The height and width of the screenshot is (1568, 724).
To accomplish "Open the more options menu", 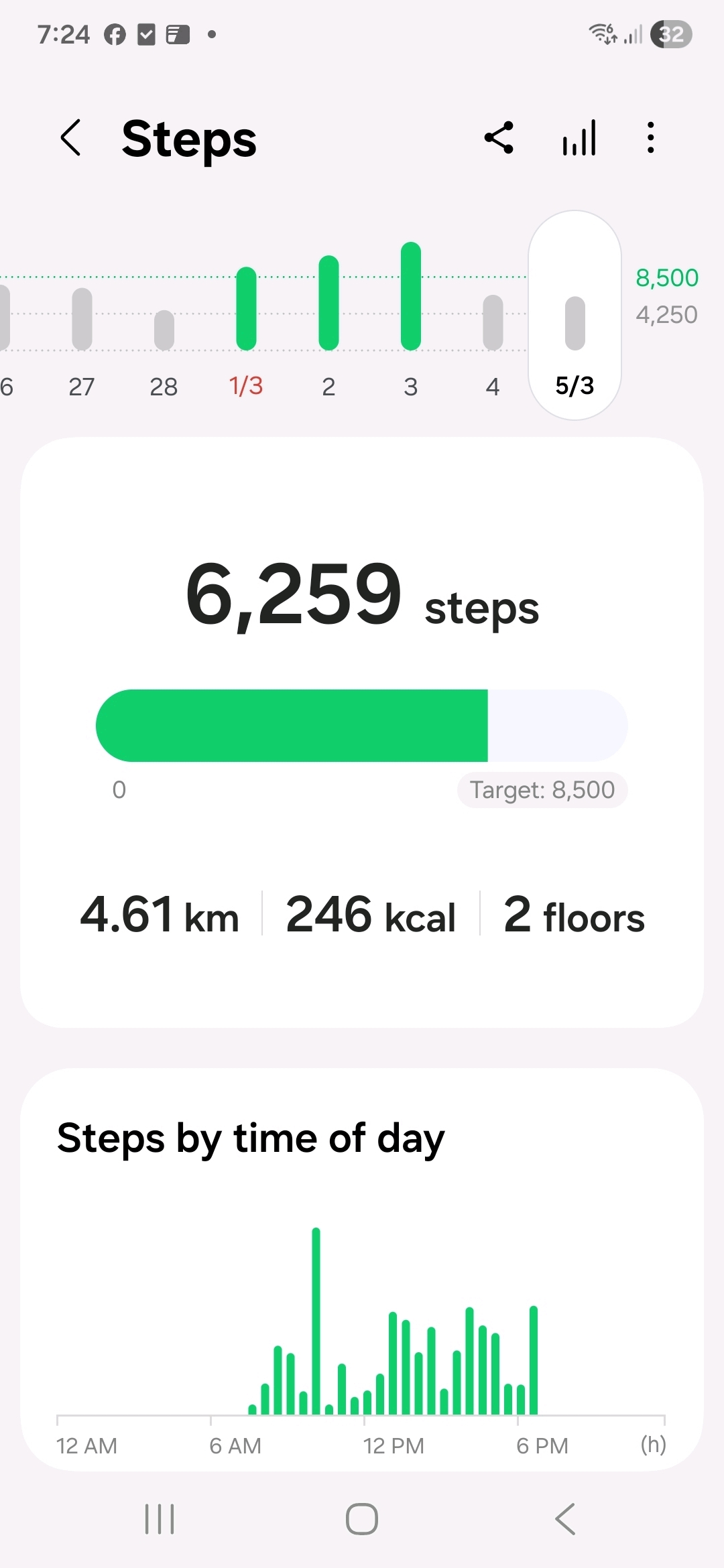I will pos(650,138).
